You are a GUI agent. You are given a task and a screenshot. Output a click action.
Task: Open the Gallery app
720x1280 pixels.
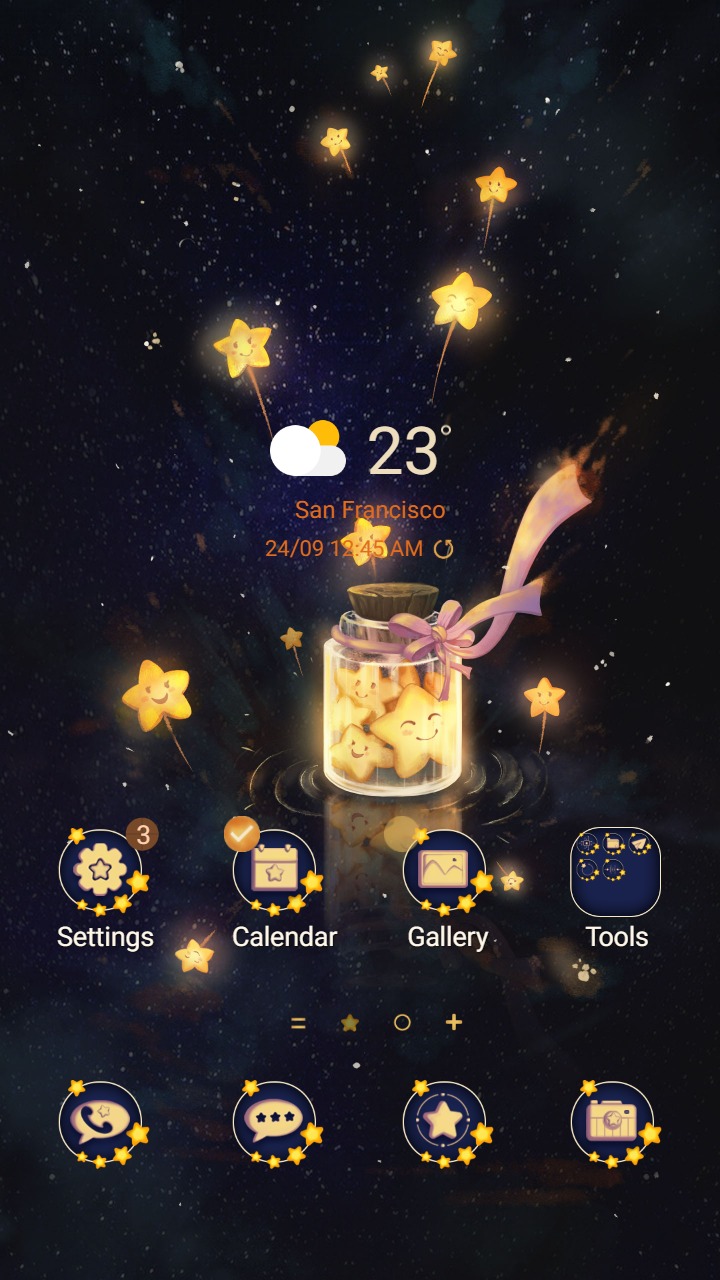[x=444, y=872]
